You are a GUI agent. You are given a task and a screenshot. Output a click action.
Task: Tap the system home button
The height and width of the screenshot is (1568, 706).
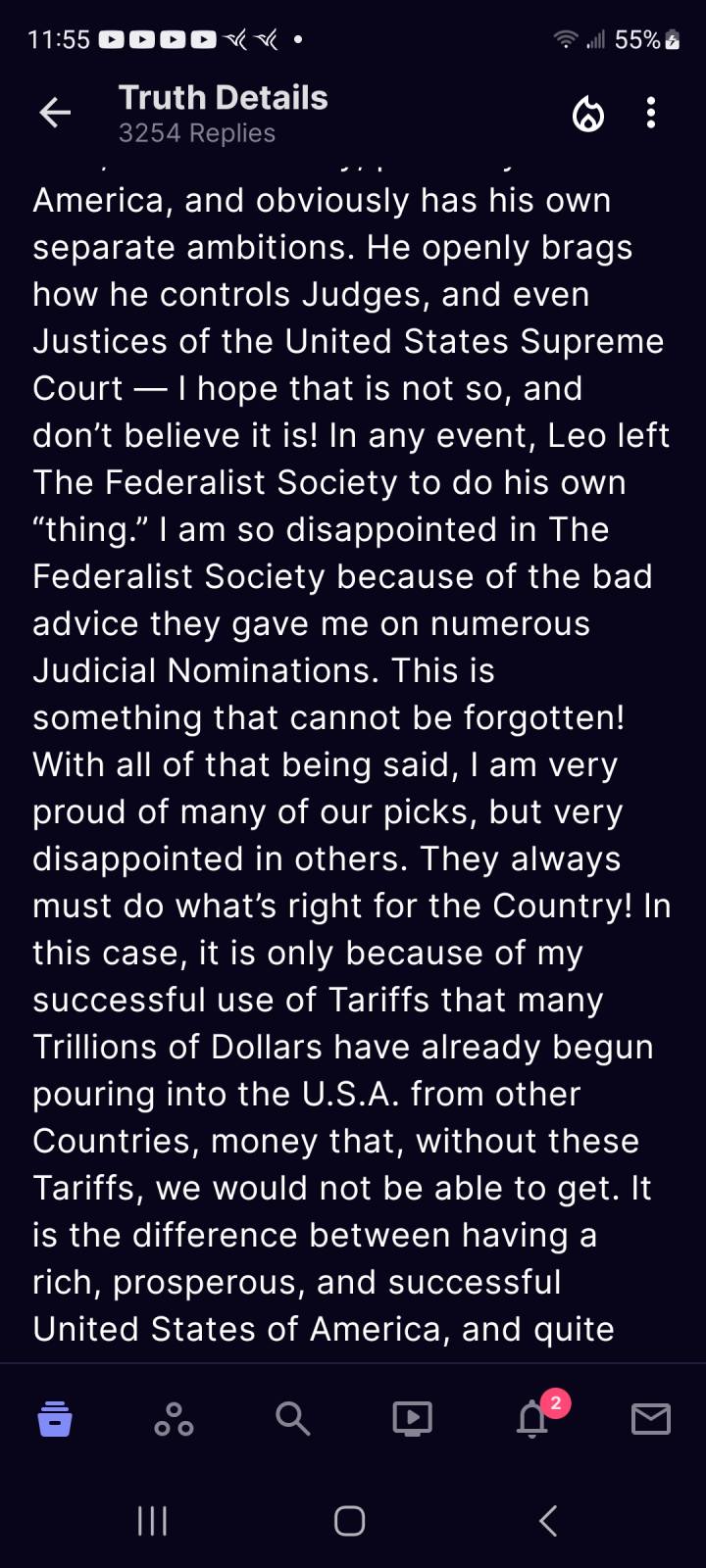350,1521
